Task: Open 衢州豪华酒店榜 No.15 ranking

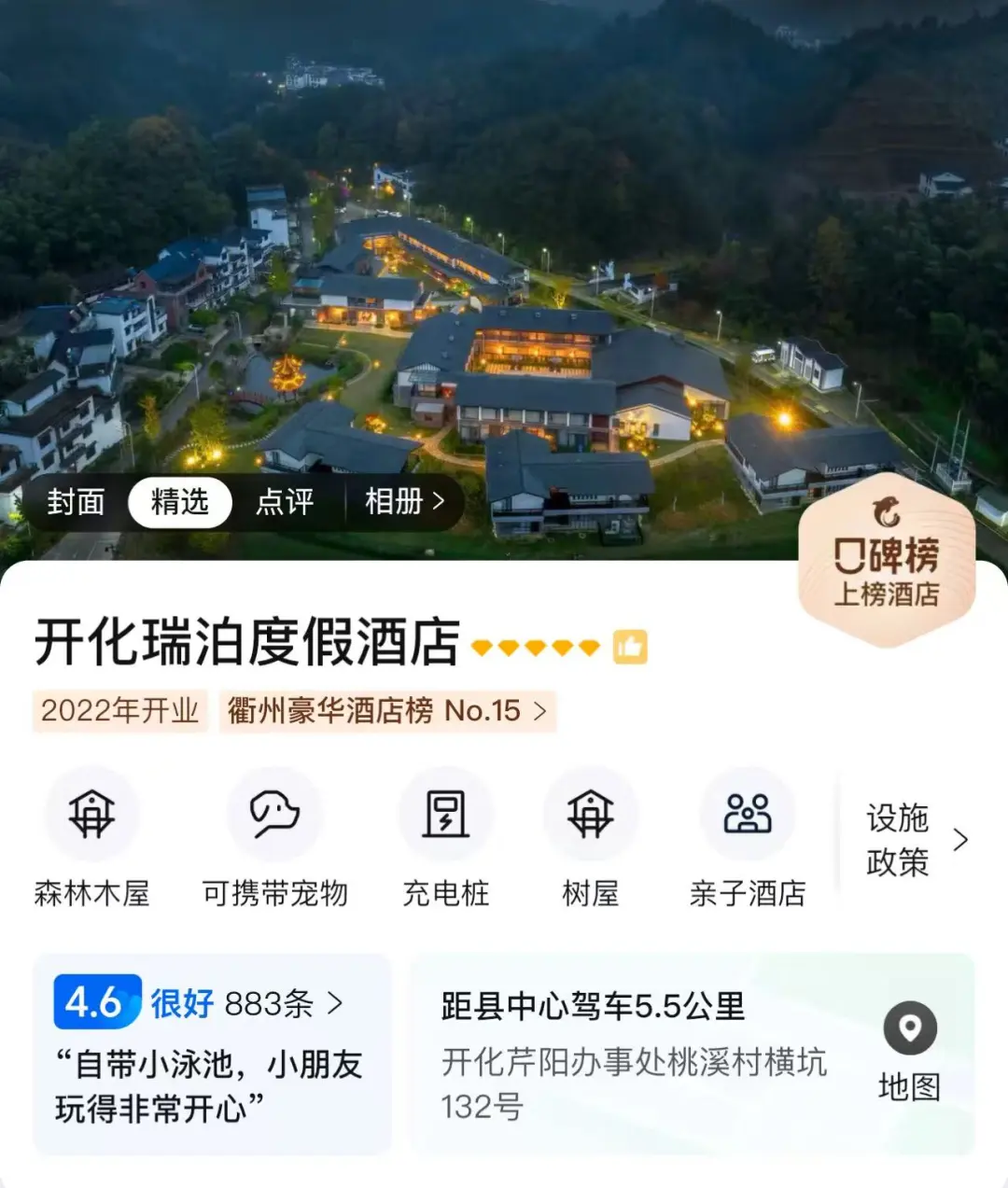Action: (x=386, y=711)
